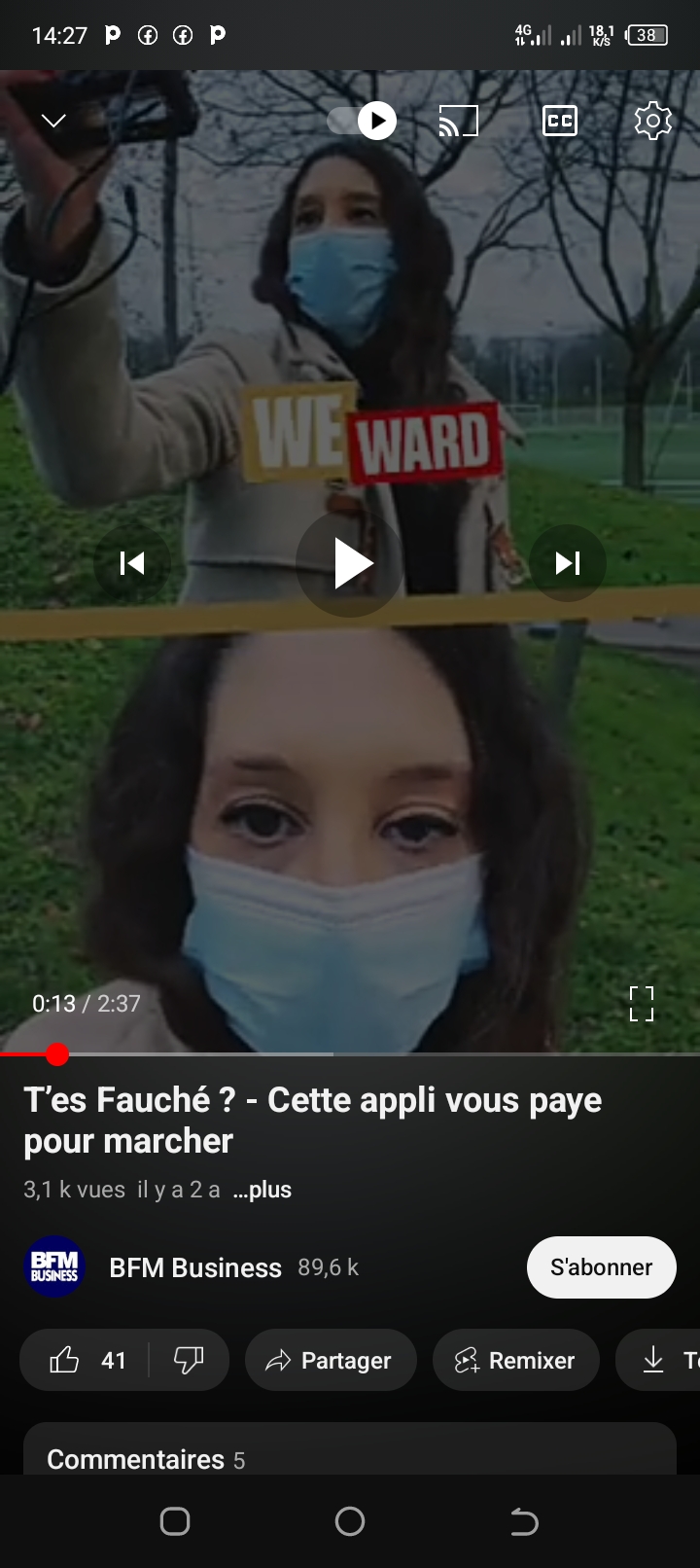Viewport: 700px width, 1568px height.
Task: Dislike this video
Action: [189, 1360]
